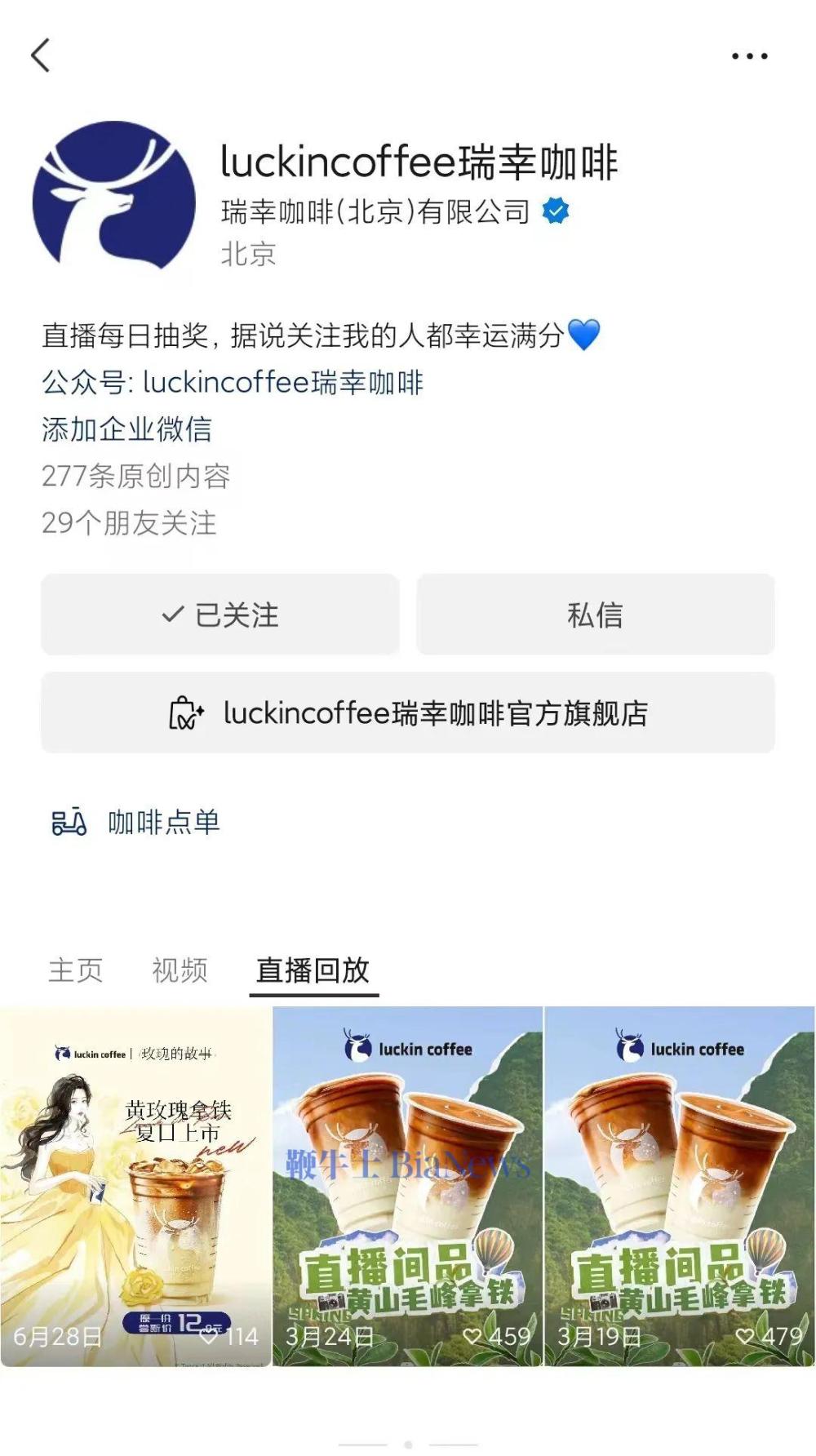
Task: Open the 公众号 luckincoffee瑞幸咖啡 link
Action: [x=233, y=383]
